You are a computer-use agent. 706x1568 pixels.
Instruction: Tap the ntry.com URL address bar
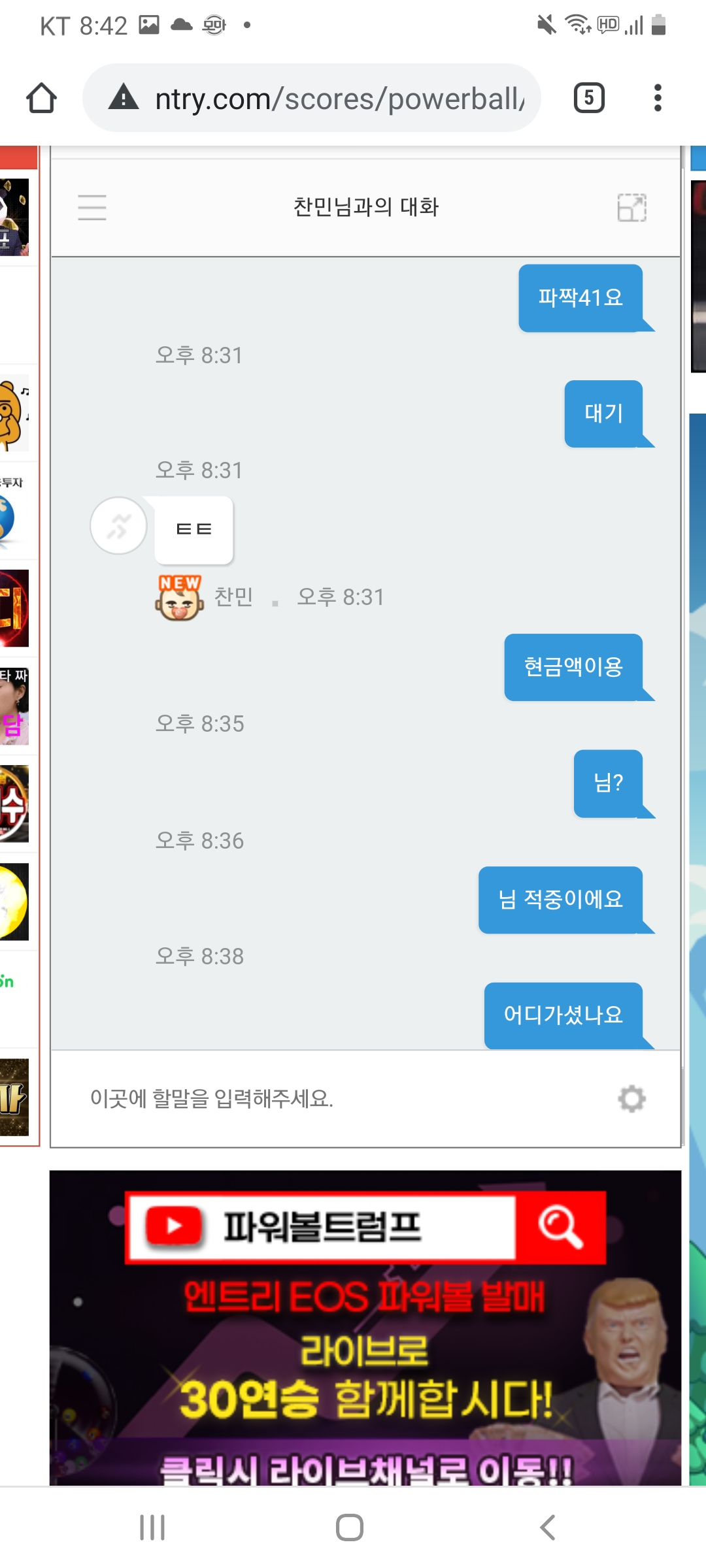tap(327, 99)
